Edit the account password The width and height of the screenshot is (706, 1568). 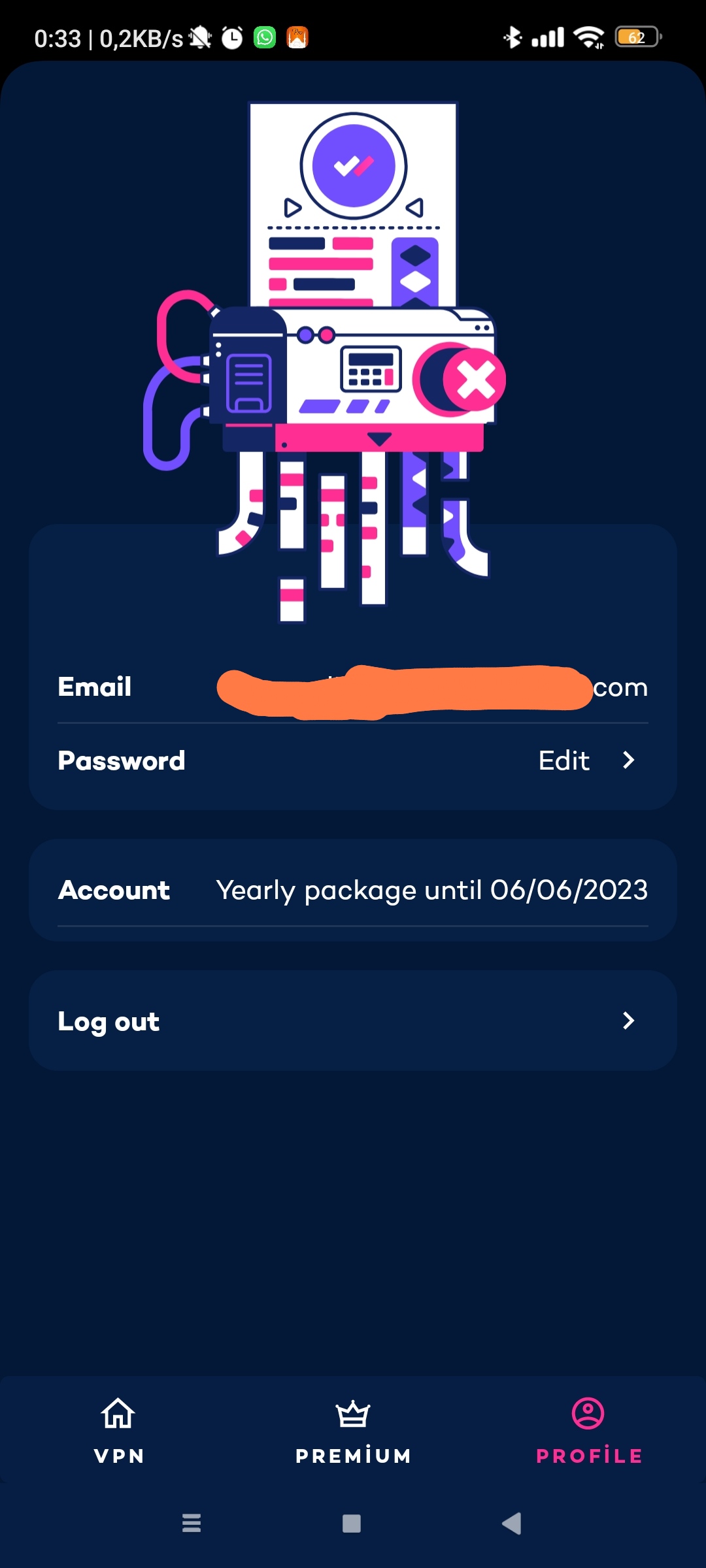point(585,760)
